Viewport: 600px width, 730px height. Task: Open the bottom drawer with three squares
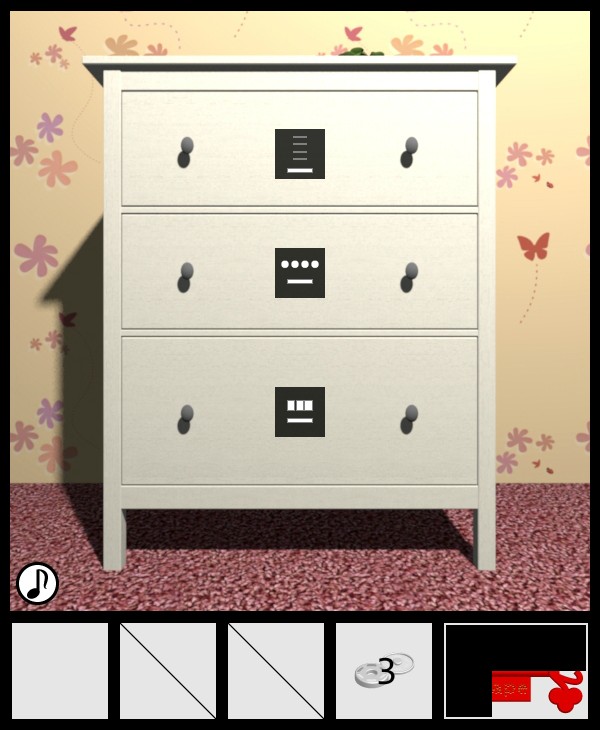[x=300, y=411]
